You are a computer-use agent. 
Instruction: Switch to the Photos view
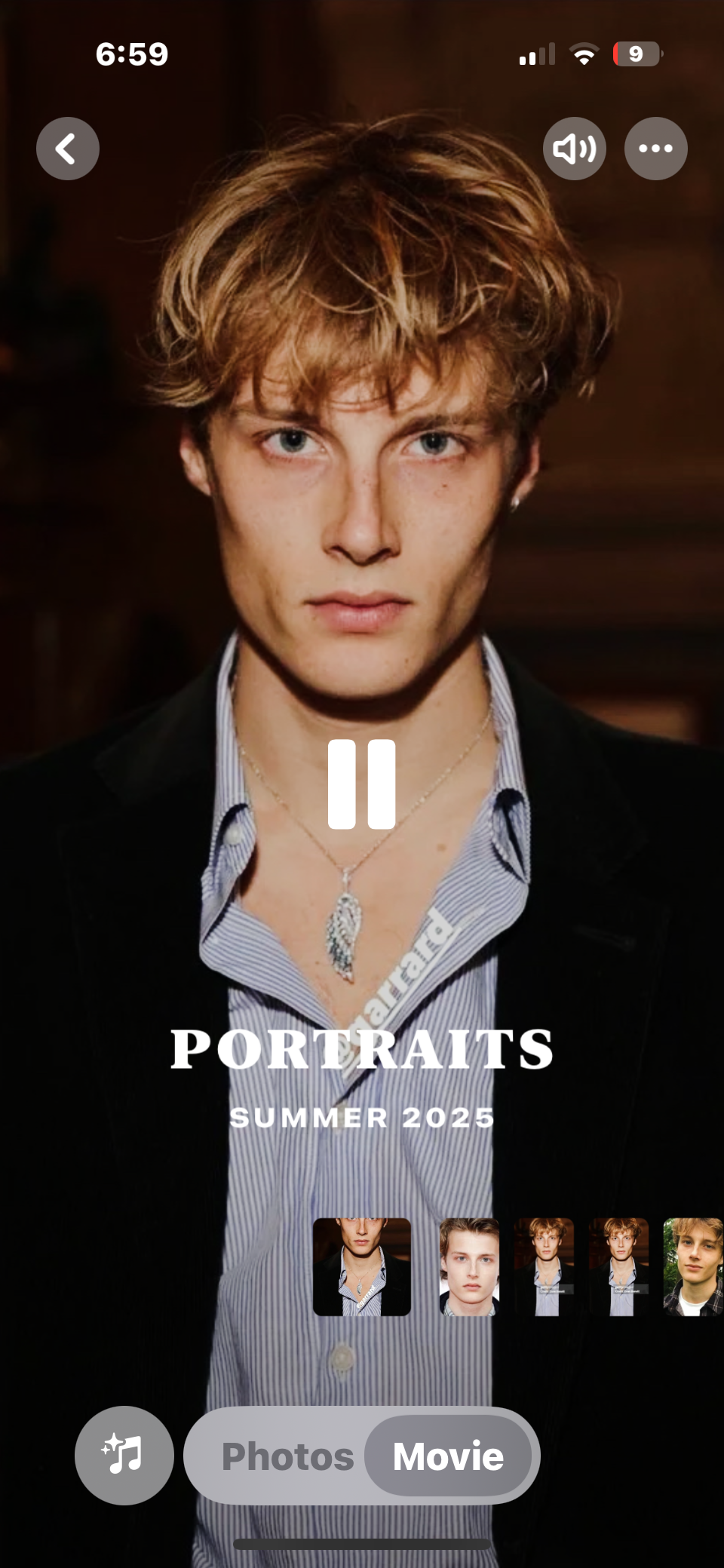point(287,1456)
